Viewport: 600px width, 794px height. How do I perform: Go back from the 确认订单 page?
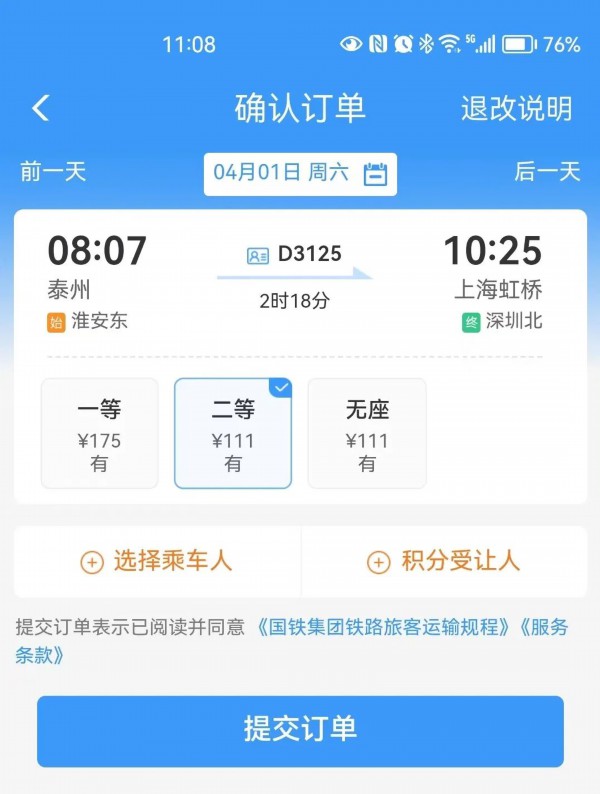click(41, 108)
